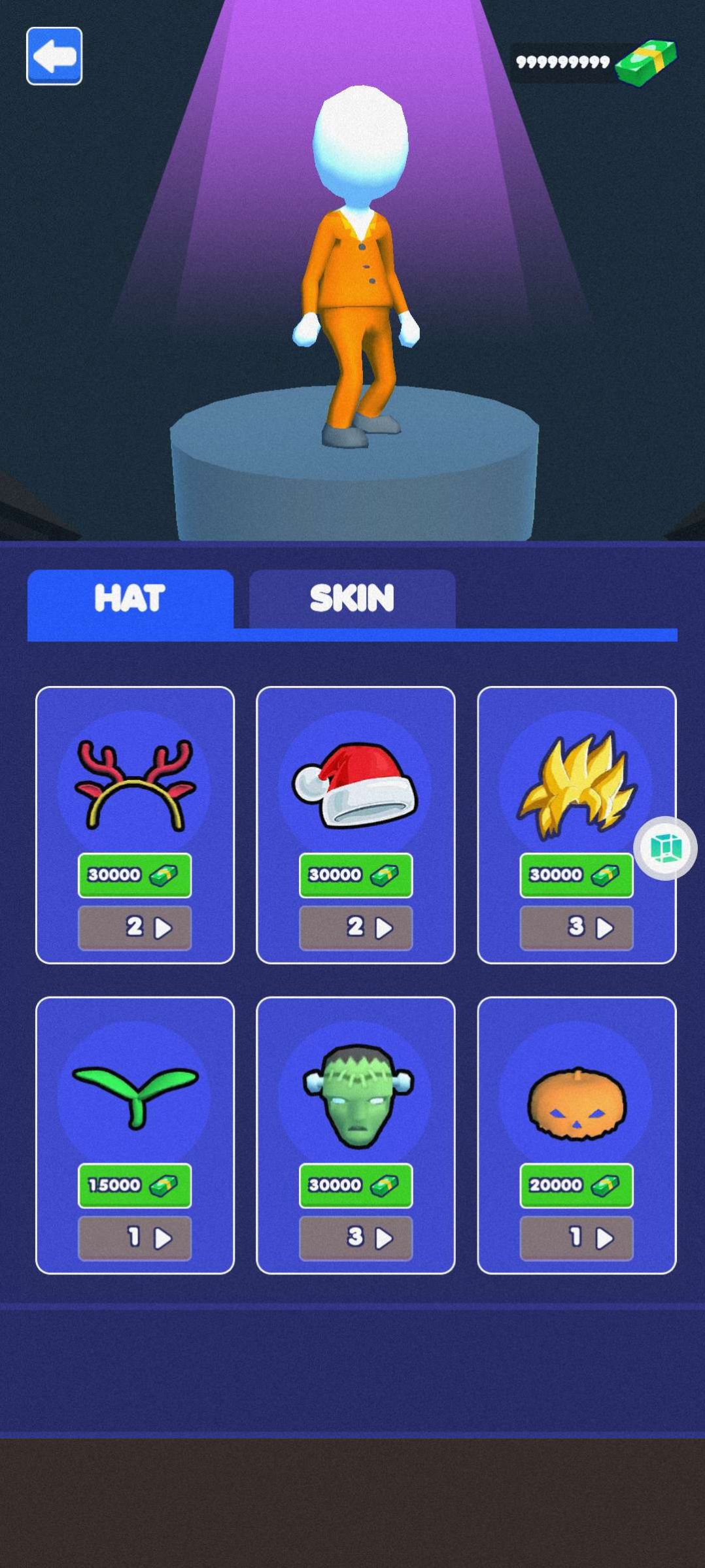Buy the green sprout for 15000
This screenshot has height=1568, width=705.
click(135, 1185)
